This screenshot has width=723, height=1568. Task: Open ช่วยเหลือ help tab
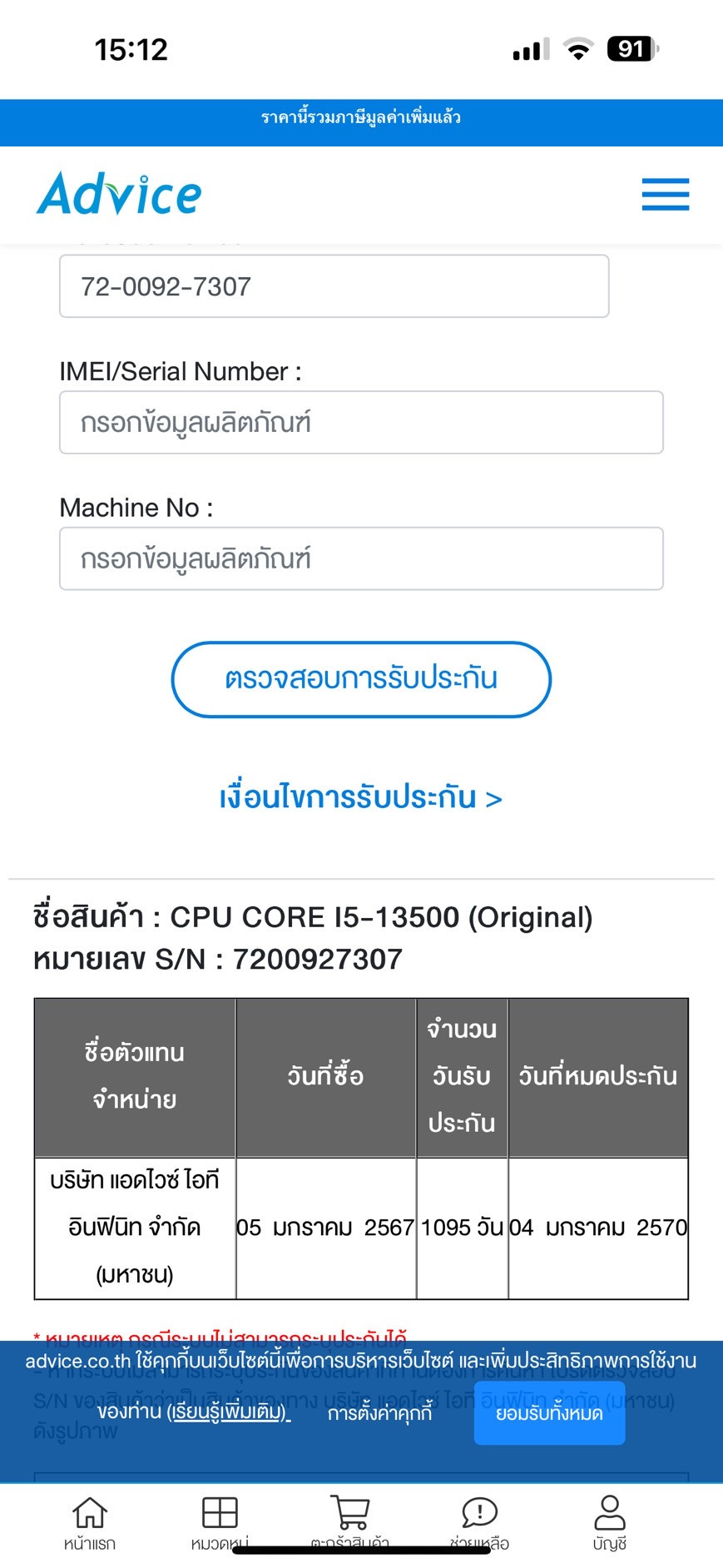point(479,1523)
